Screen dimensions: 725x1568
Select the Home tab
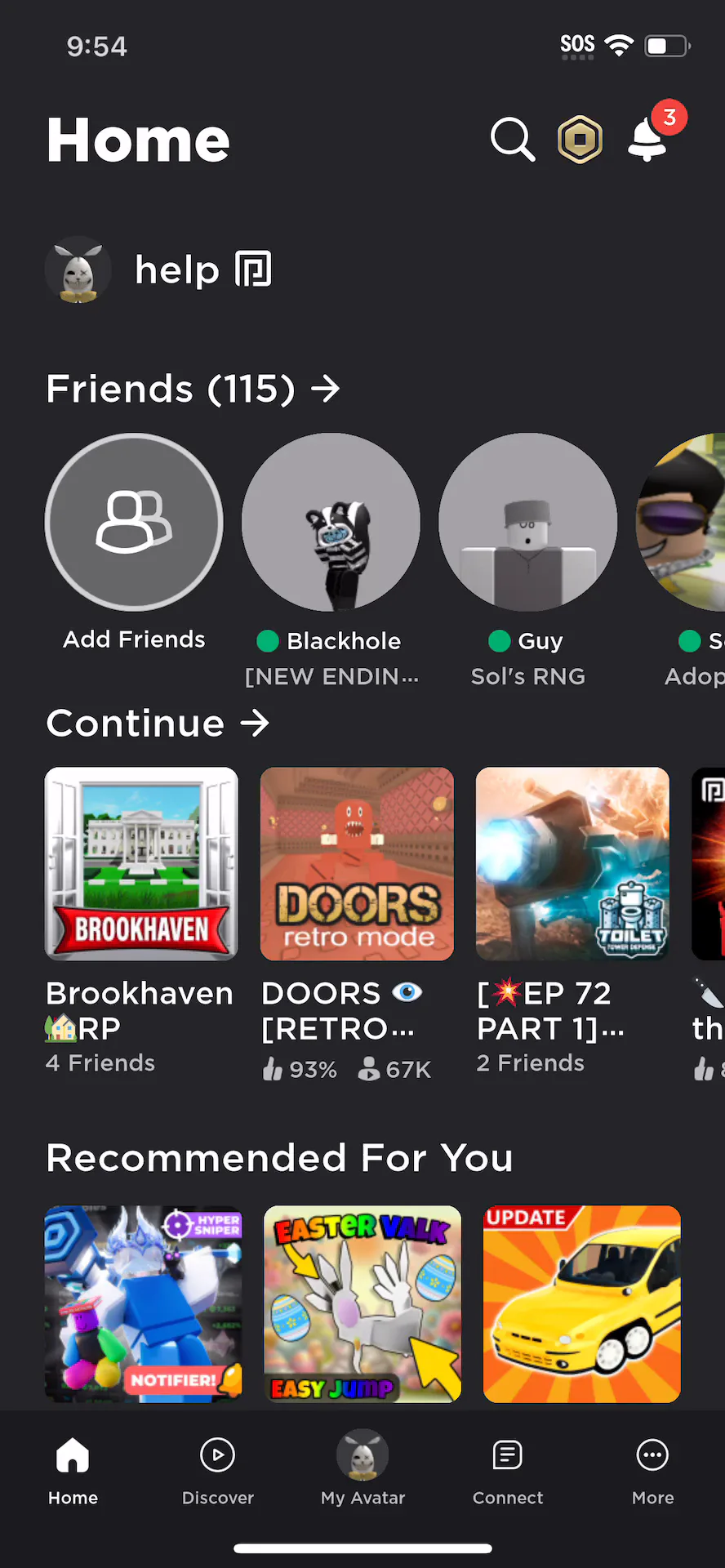[73, 1472]
